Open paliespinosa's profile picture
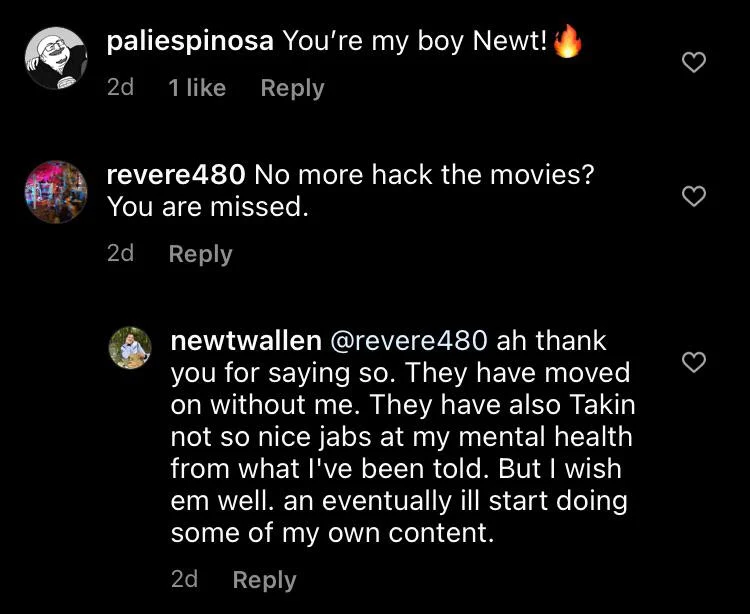750x614 pixels. (x=55, y=59)
